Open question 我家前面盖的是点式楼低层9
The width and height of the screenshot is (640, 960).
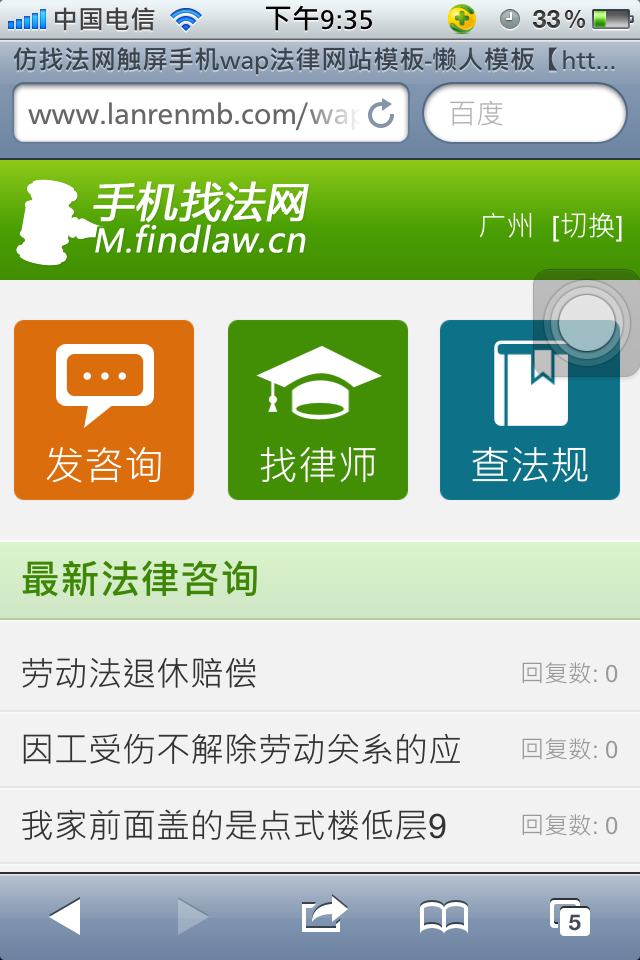coord(234,825)
